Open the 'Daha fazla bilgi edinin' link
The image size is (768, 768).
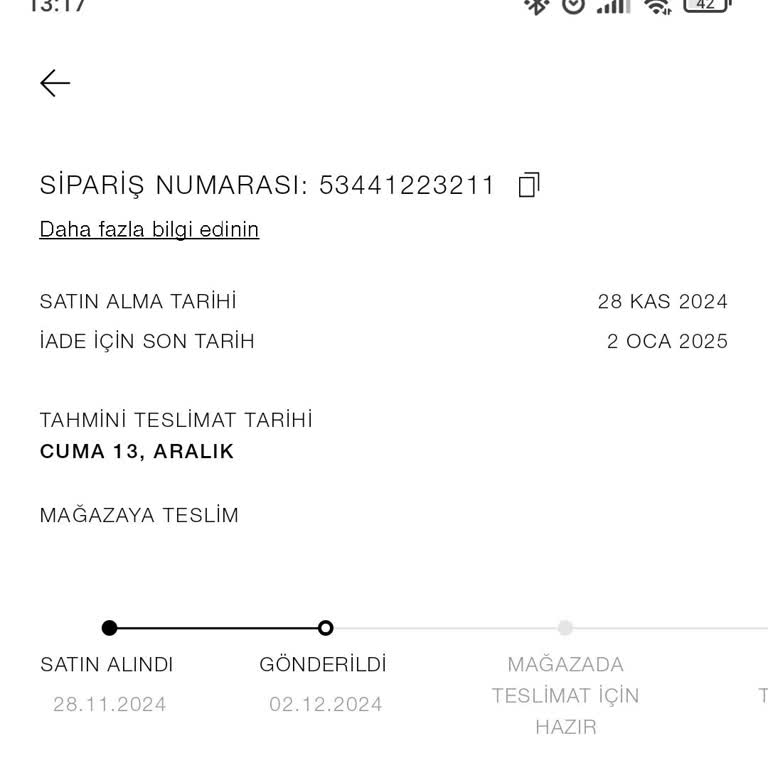[x=149, y=229]
